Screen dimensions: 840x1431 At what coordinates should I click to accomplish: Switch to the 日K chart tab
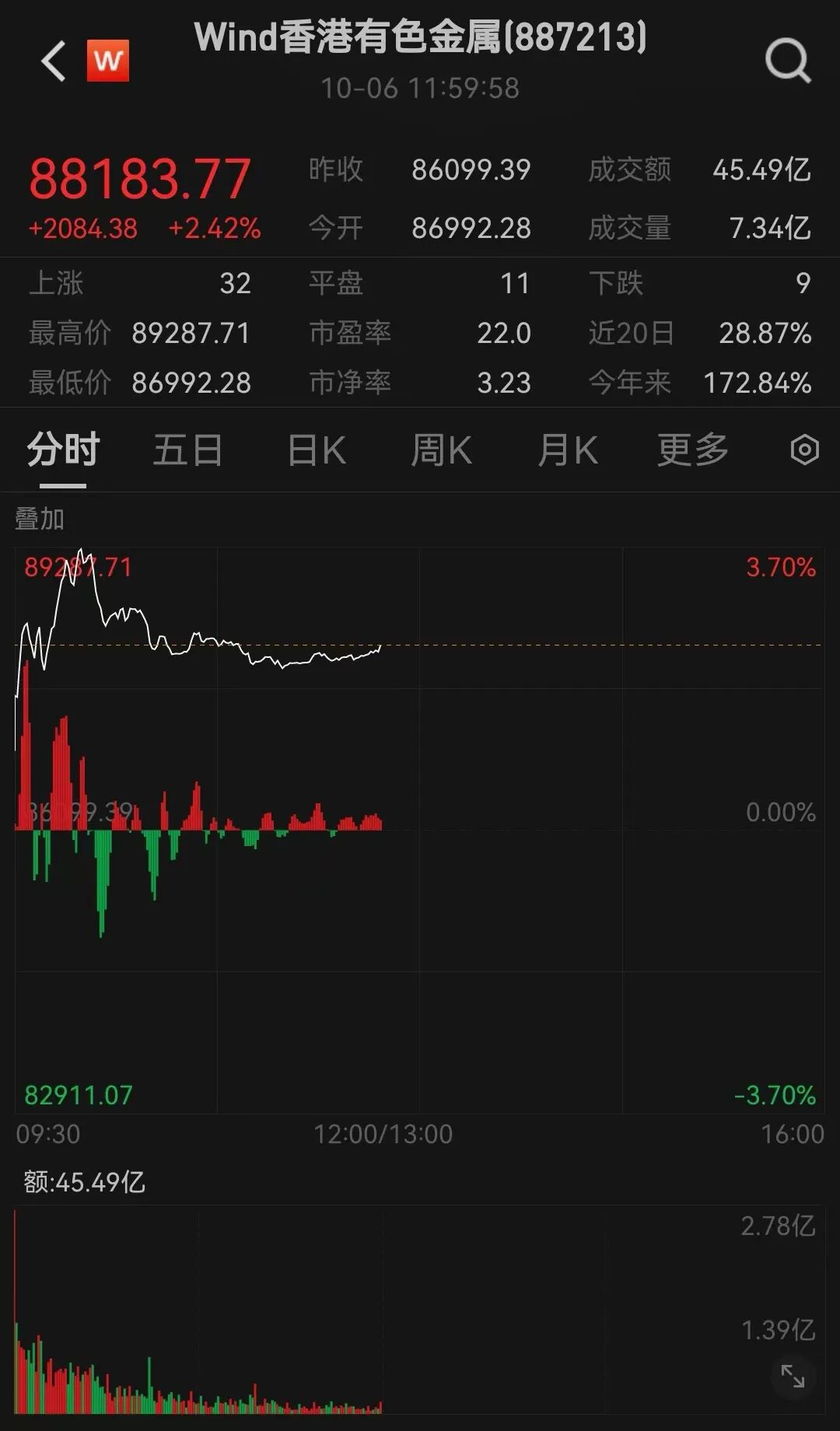point(317,450)
